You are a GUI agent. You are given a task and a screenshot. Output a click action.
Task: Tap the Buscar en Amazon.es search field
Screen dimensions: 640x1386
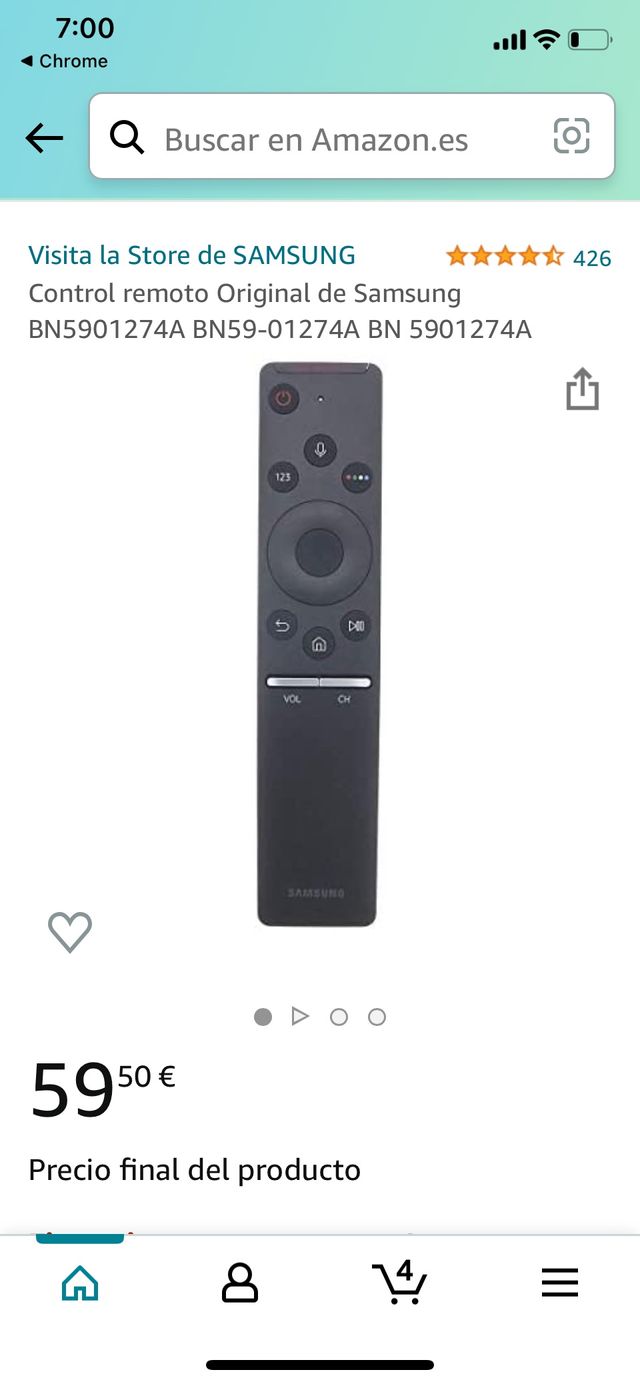tap(330, 138)
